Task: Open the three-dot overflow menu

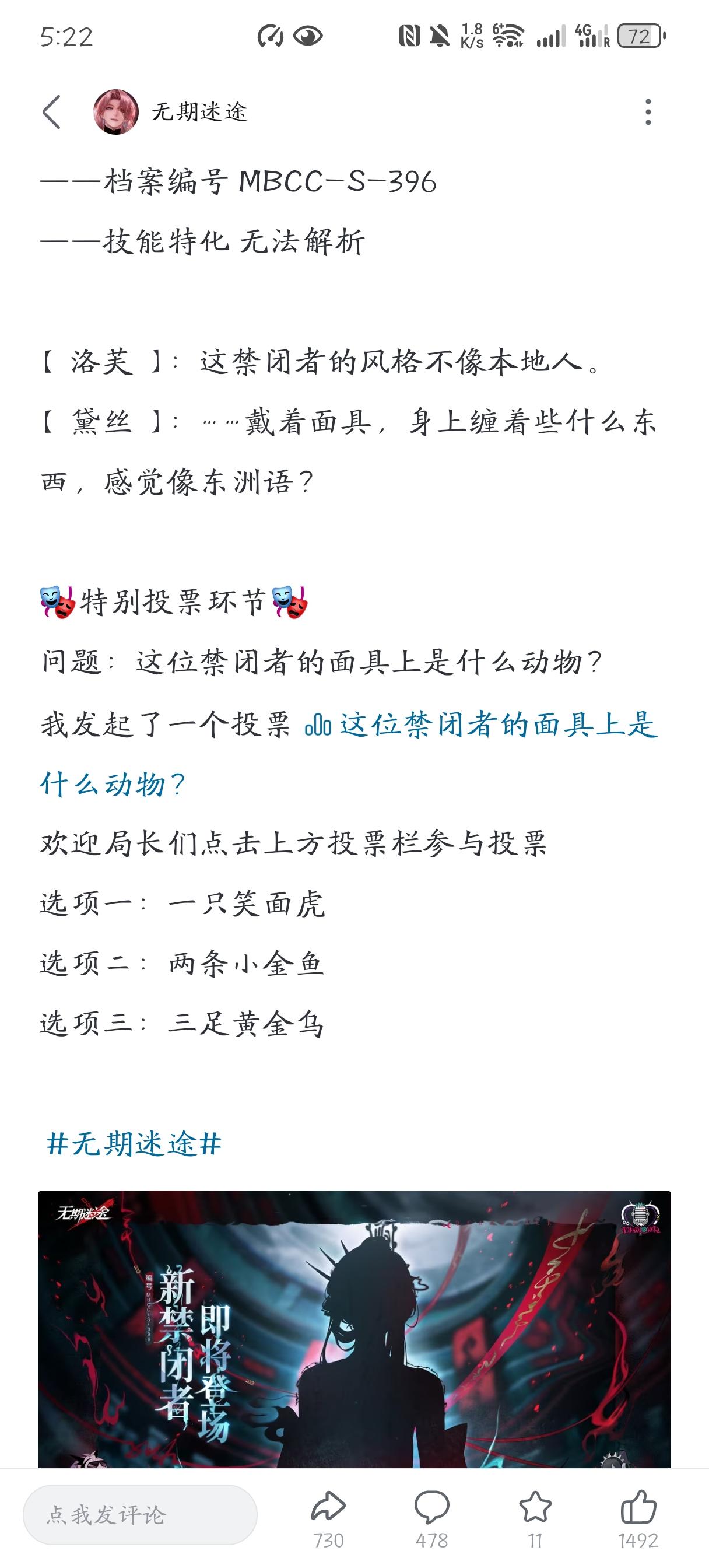Action: pos(648,112)
